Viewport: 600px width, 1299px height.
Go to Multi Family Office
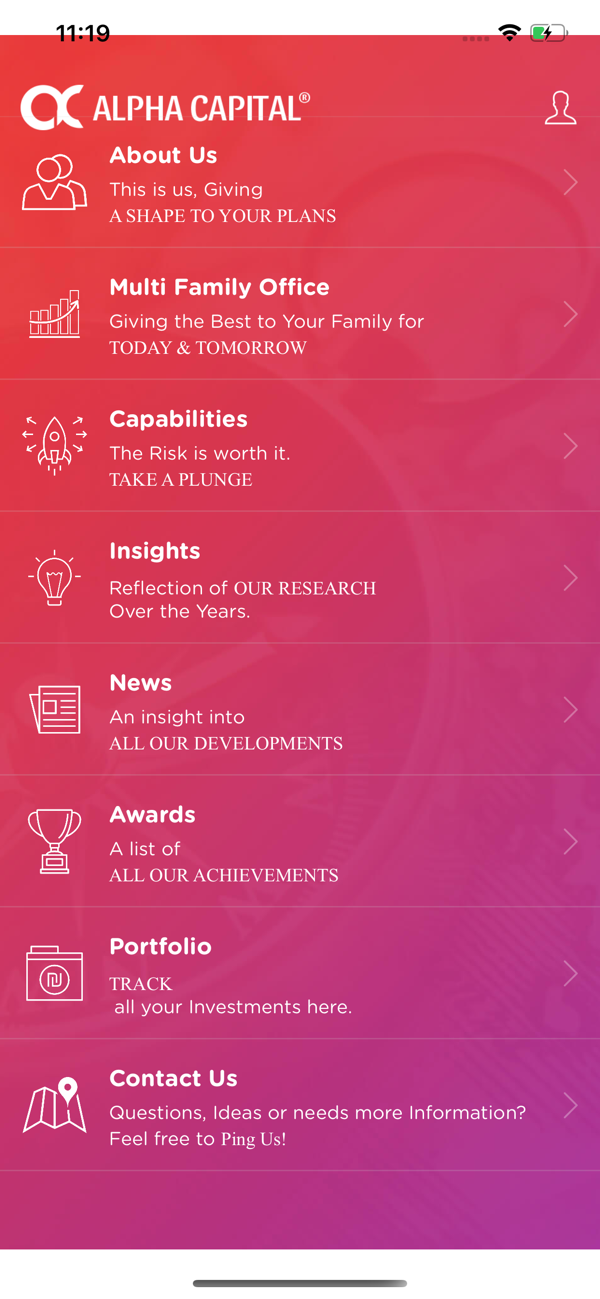[300, 315]
